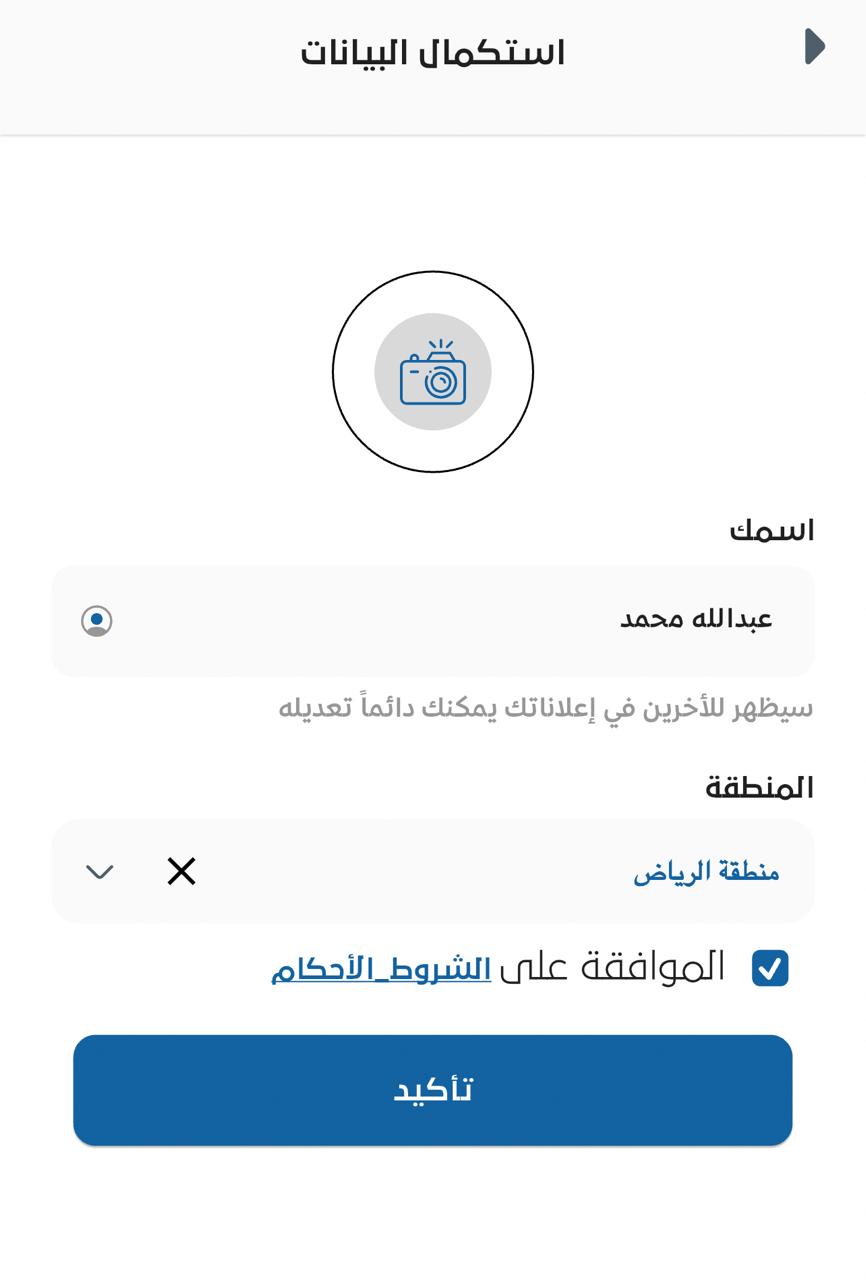This screenshot has width=866, height=1280.
Task: Uncheck the terms agreement checkbox
Action: [770, 968]
